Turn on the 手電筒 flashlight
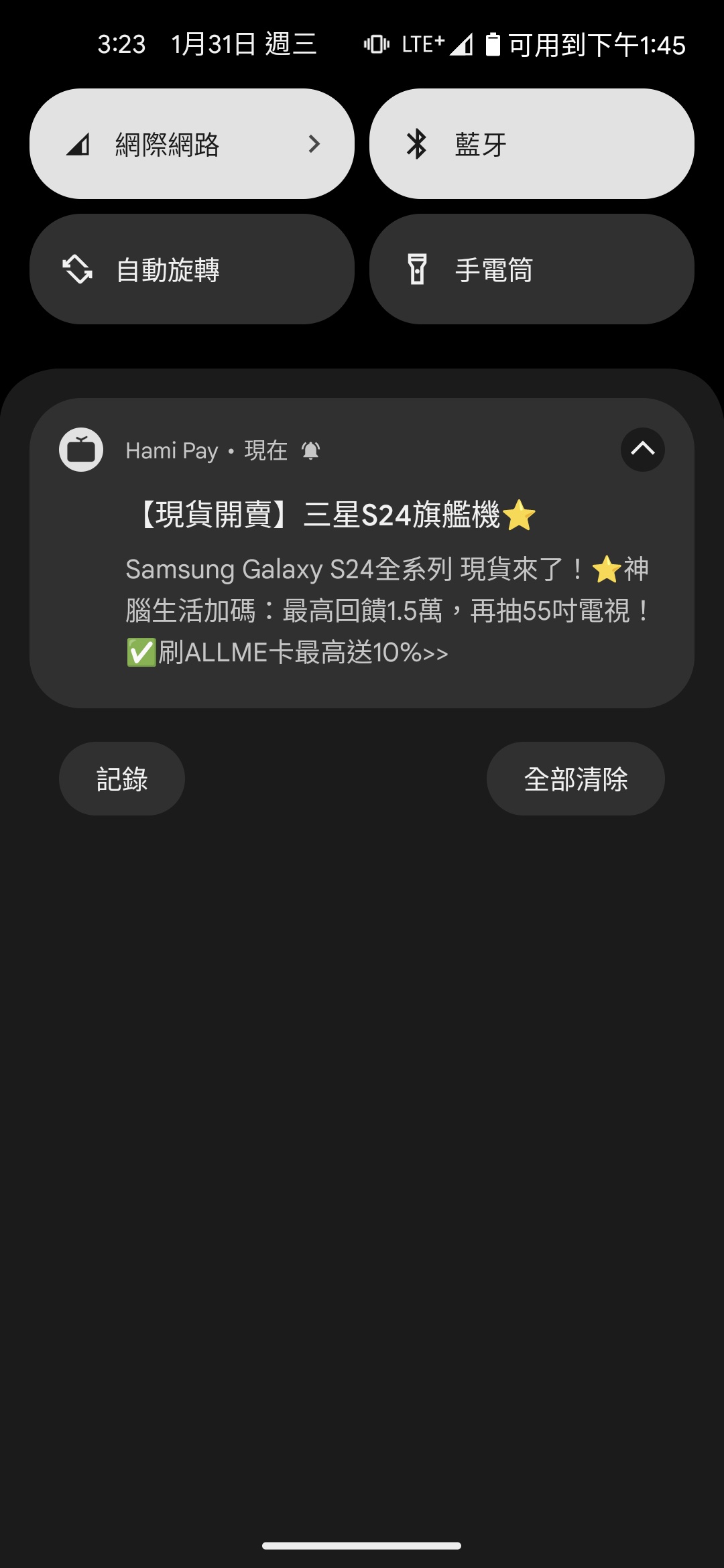Image resolution: width=724 pixels, height=1568 pixels. tap(531, 269)
